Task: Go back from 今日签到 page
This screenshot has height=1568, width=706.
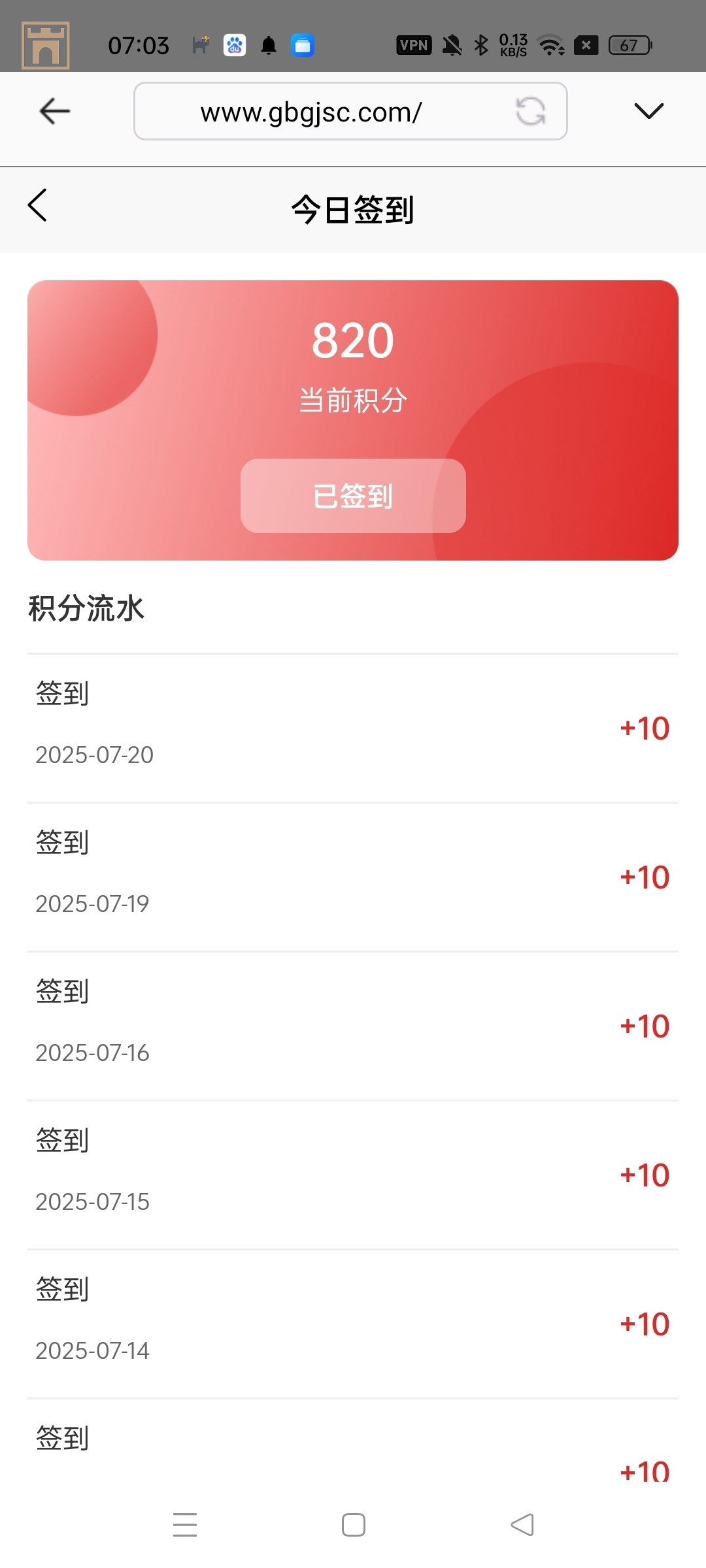Action: pyautogui.click(x=38, y=206)
